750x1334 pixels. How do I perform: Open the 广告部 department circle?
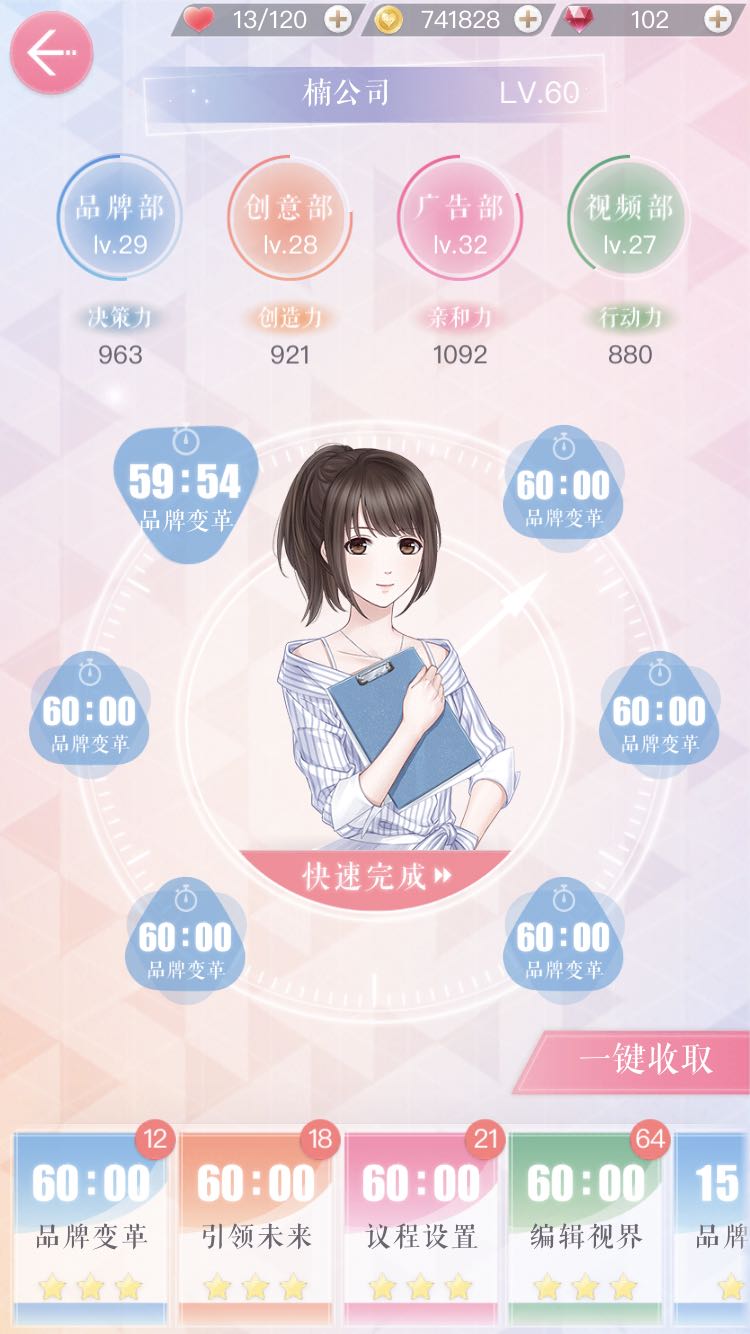point(460,218)
